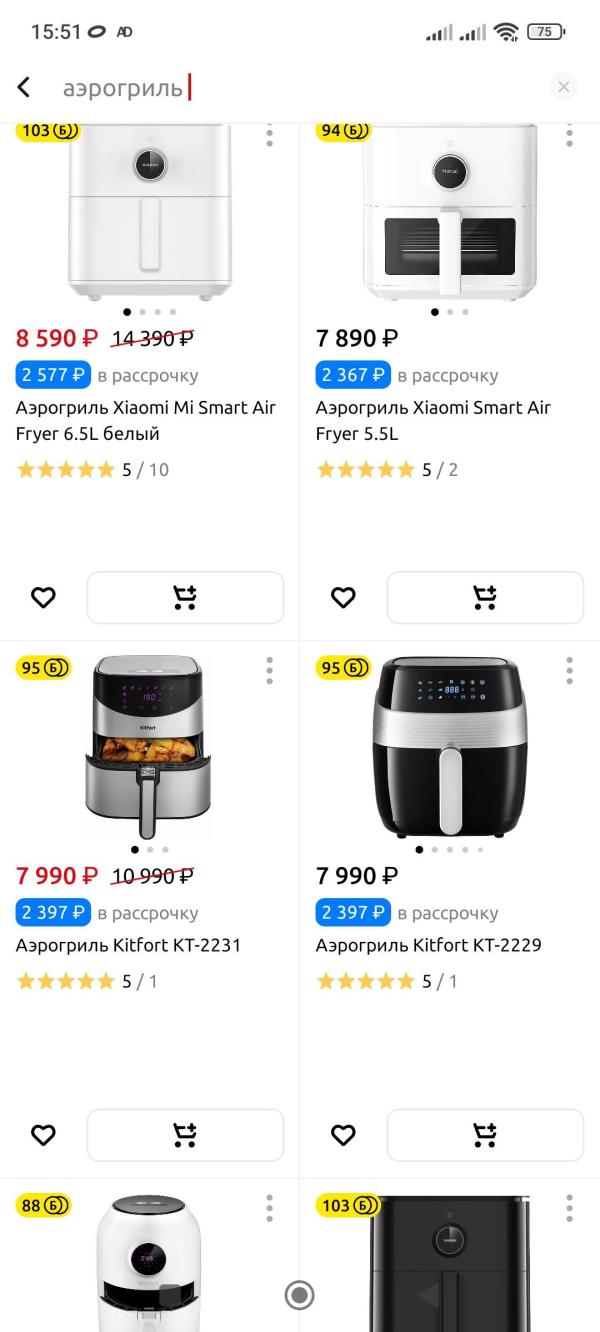600x1332 pixels.
Task: Add Kitfort KT-2229 to cart
Action: [x=485, y=1135]
